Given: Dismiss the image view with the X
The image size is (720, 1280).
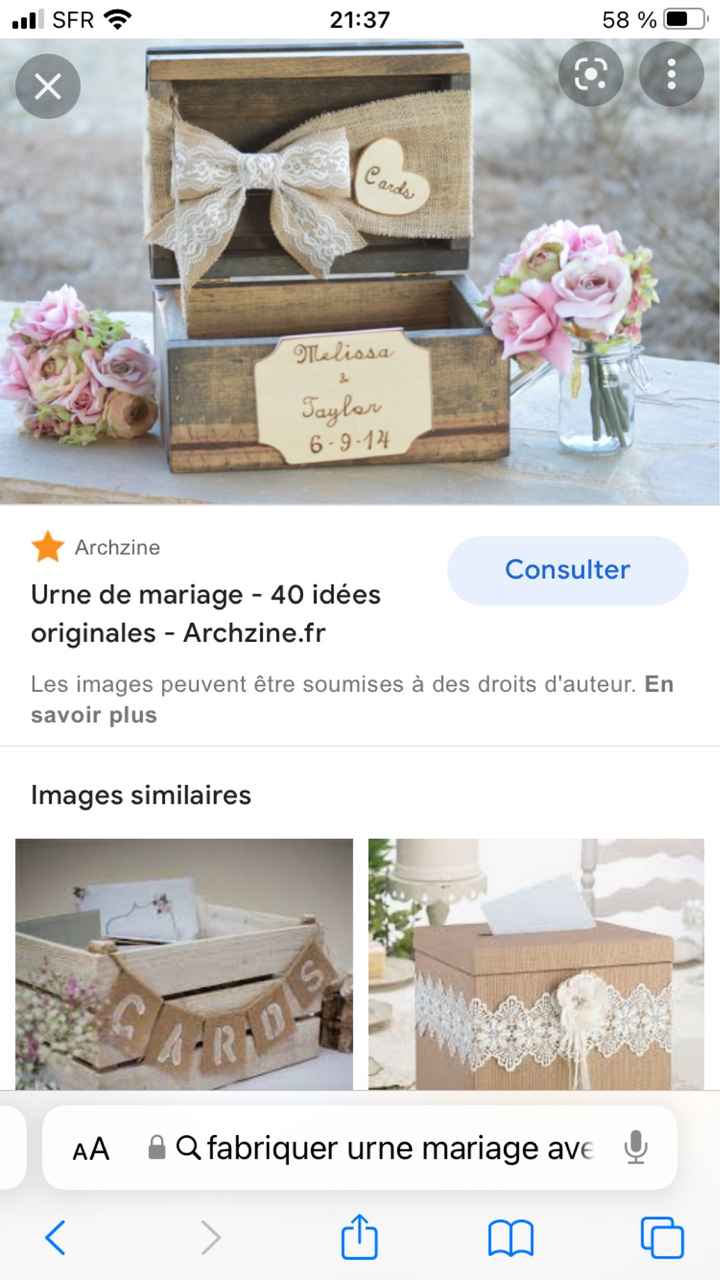Looking at the screenshot, I should pos(47,86).
